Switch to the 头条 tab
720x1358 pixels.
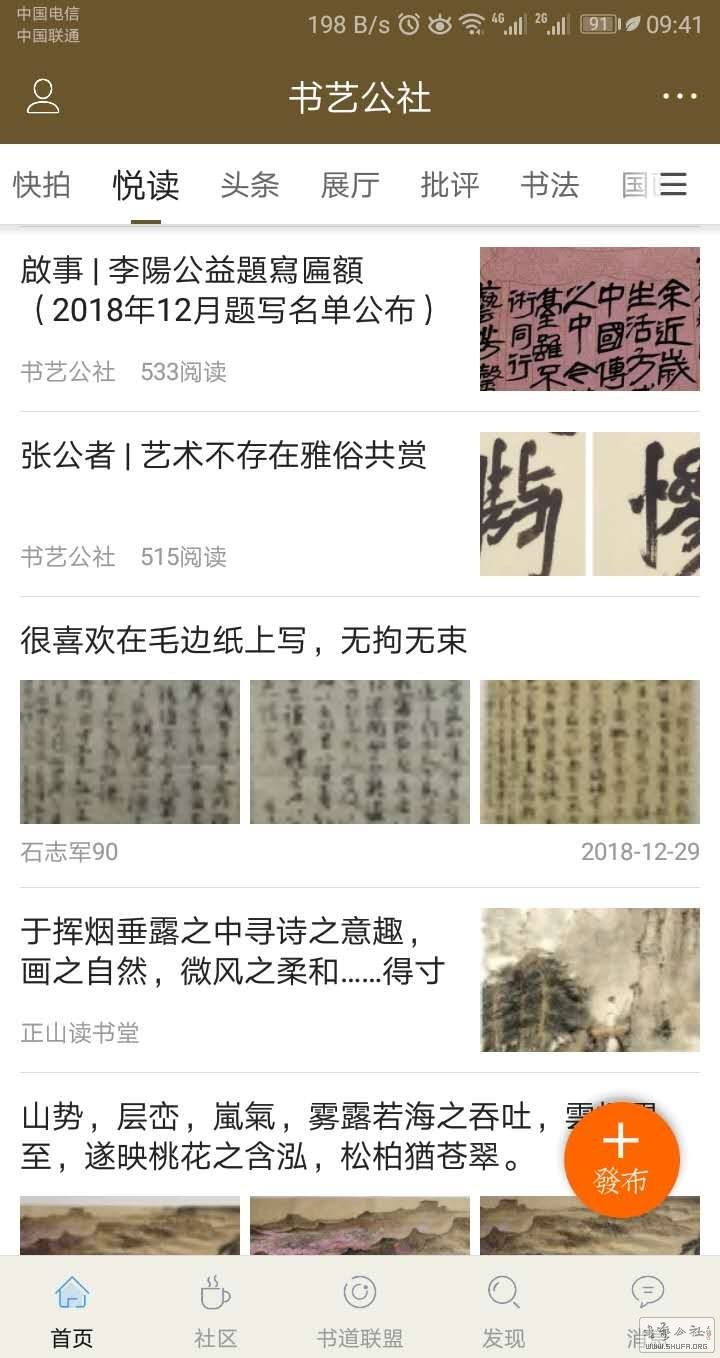click(x=249, y=185)
